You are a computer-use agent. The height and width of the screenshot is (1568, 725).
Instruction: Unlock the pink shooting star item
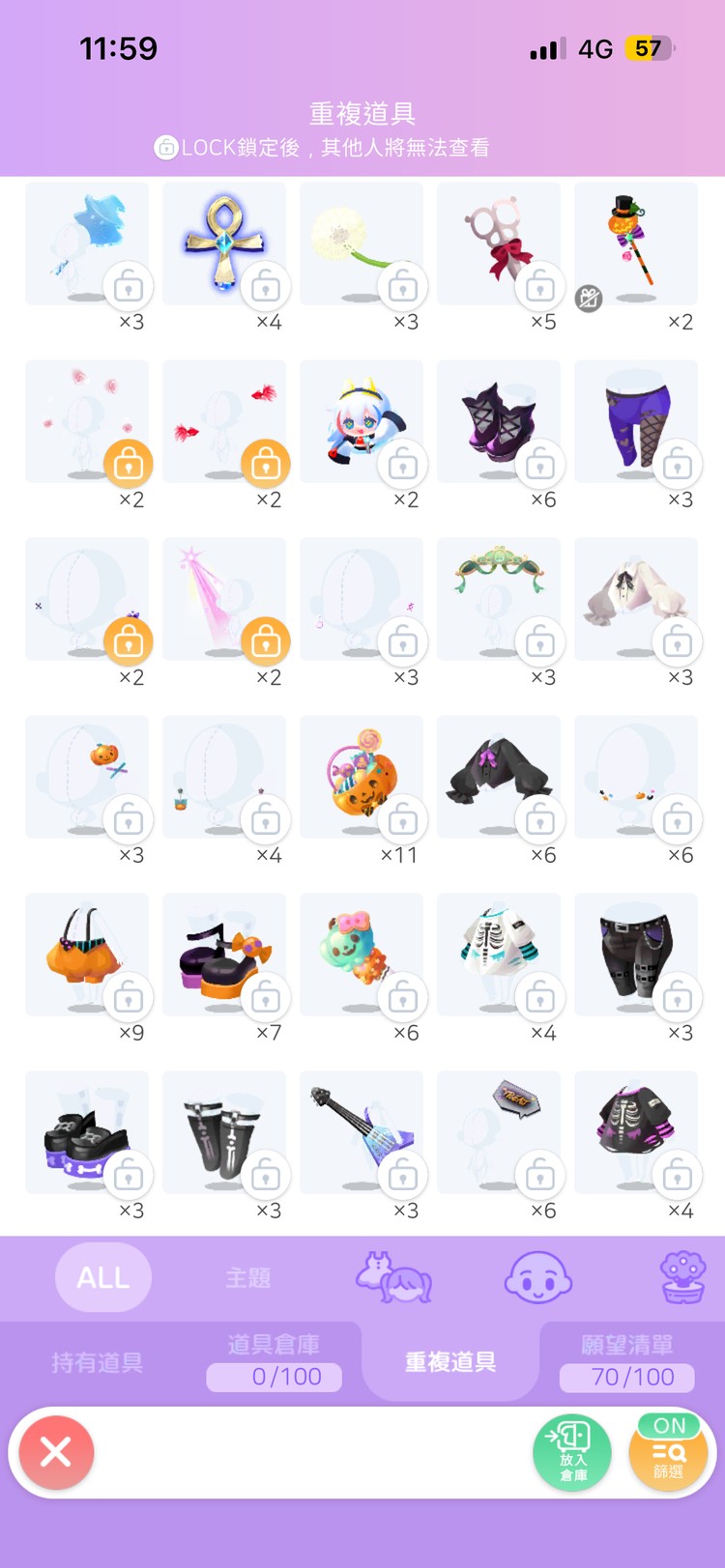pyautogui.click(x=265, y=641)
